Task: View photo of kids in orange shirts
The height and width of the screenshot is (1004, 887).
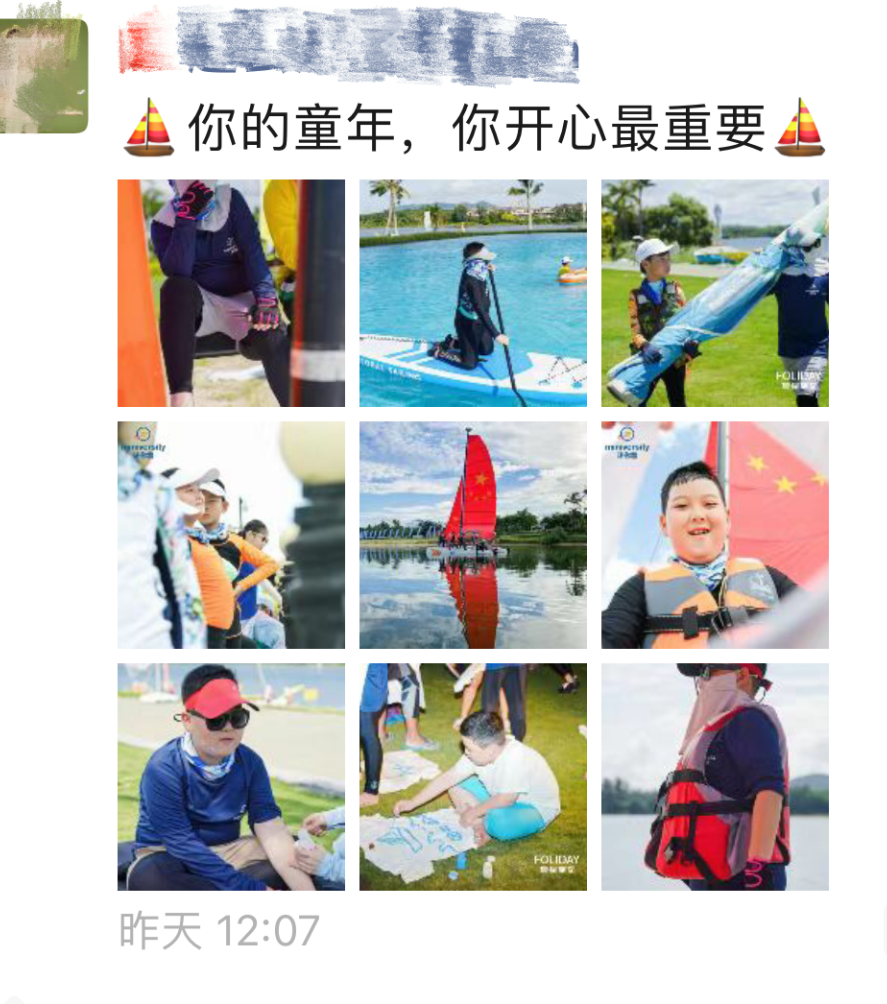Action: [x=231, y=535]
